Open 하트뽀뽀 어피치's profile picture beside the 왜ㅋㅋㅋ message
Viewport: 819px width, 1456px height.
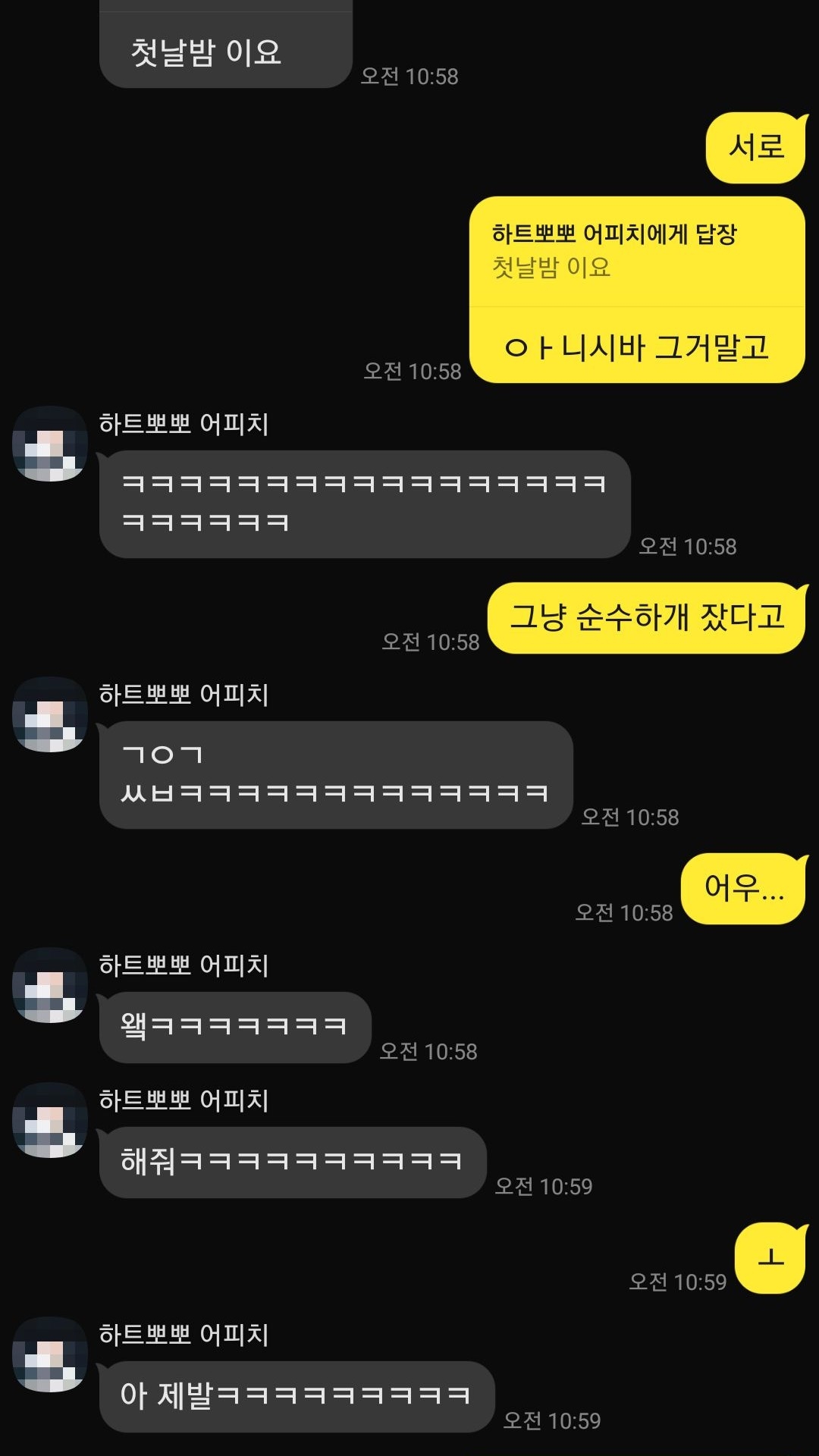[49, 984]
